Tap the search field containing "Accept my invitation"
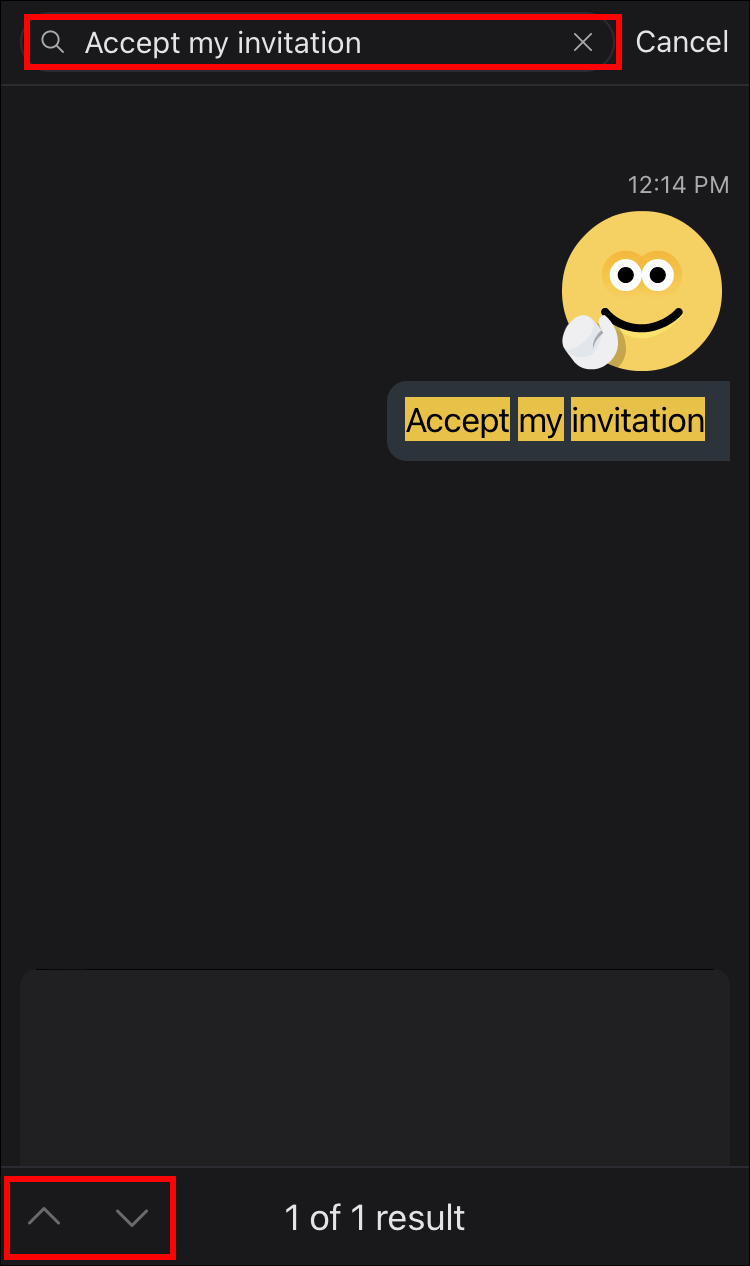 coord(300,43)
